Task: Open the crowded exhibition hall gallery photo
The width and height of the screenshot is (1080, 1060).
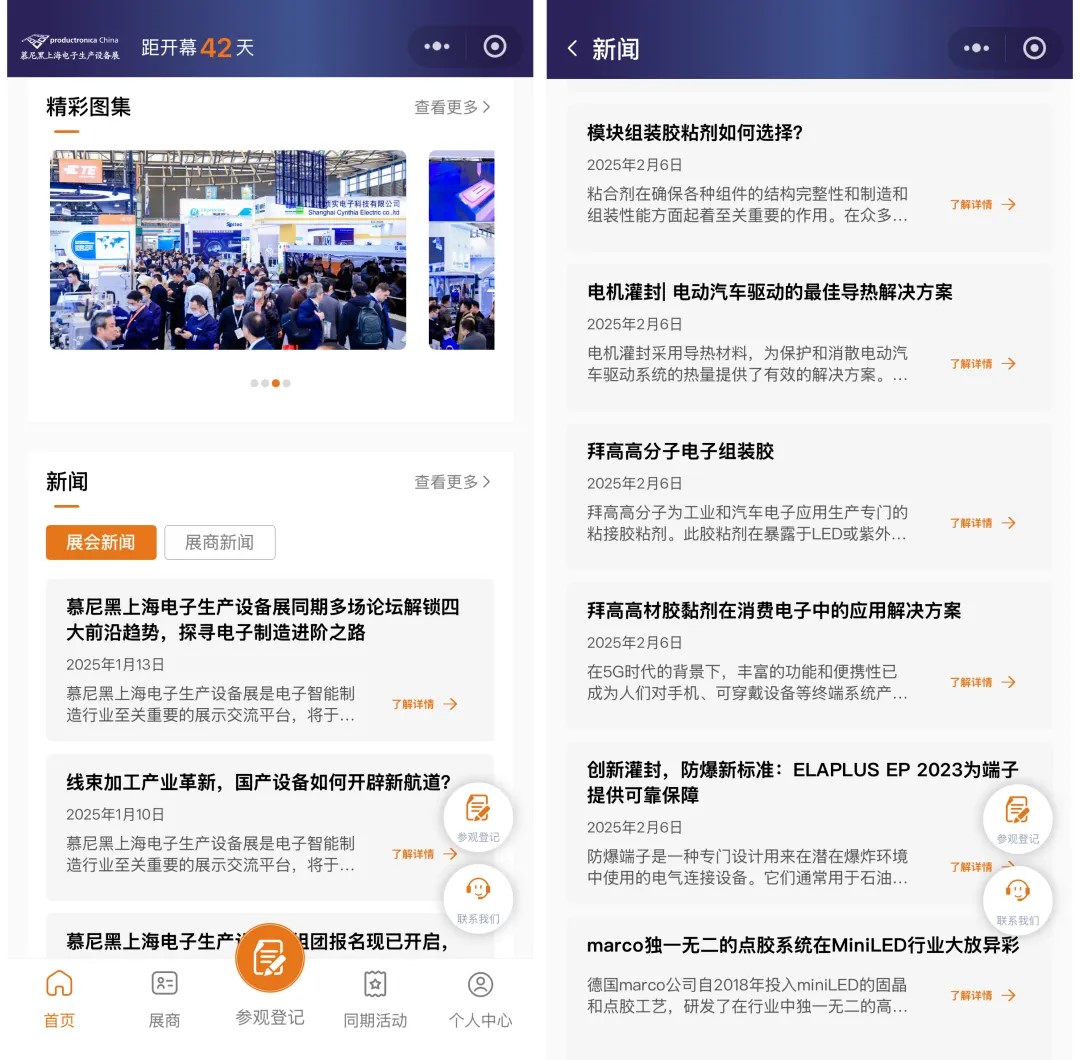Action: click(x=228, y=250)
